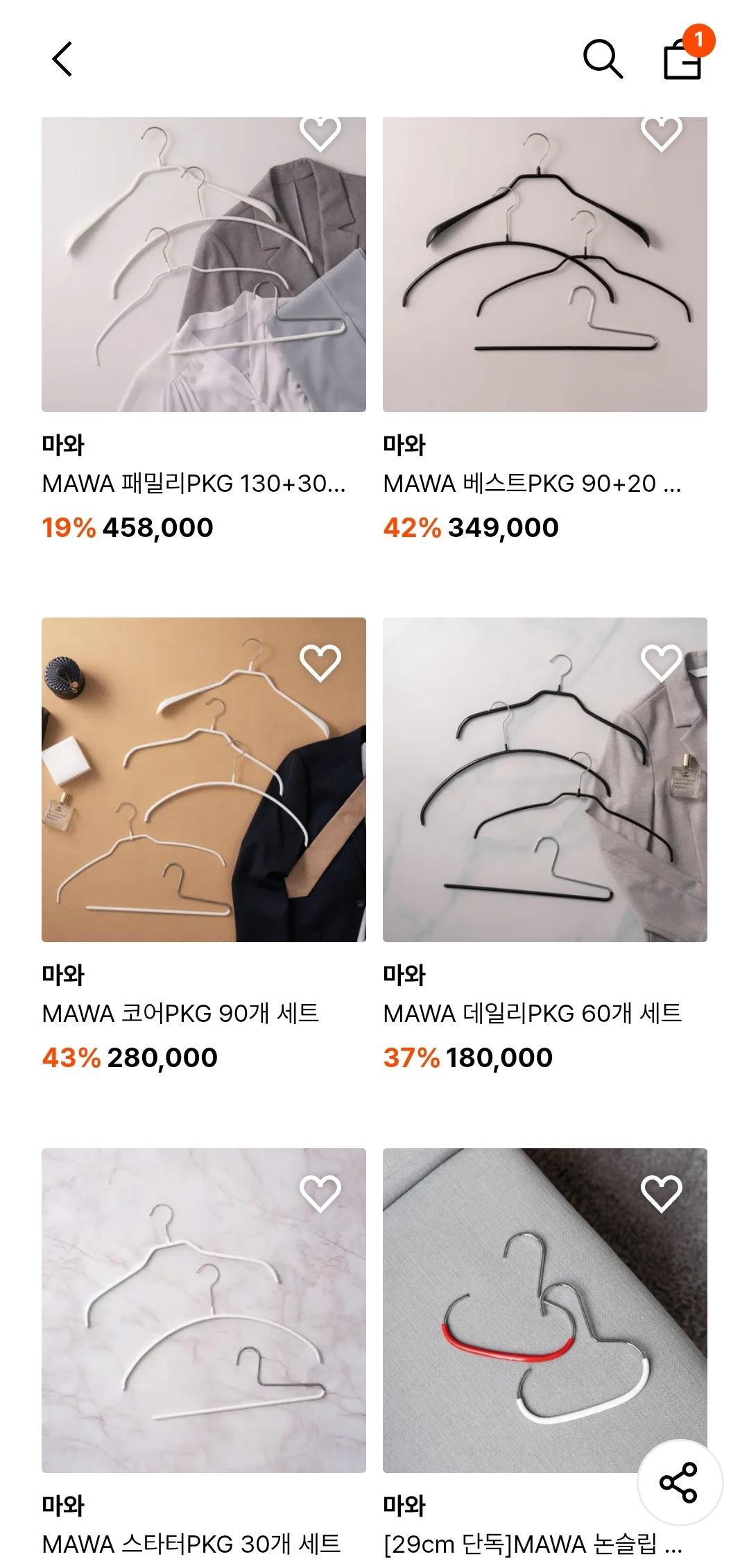Like the MAWA 베스트PKG 90+20 product
This screenshot has width=749, height=1568.
[x=662, y=132]
